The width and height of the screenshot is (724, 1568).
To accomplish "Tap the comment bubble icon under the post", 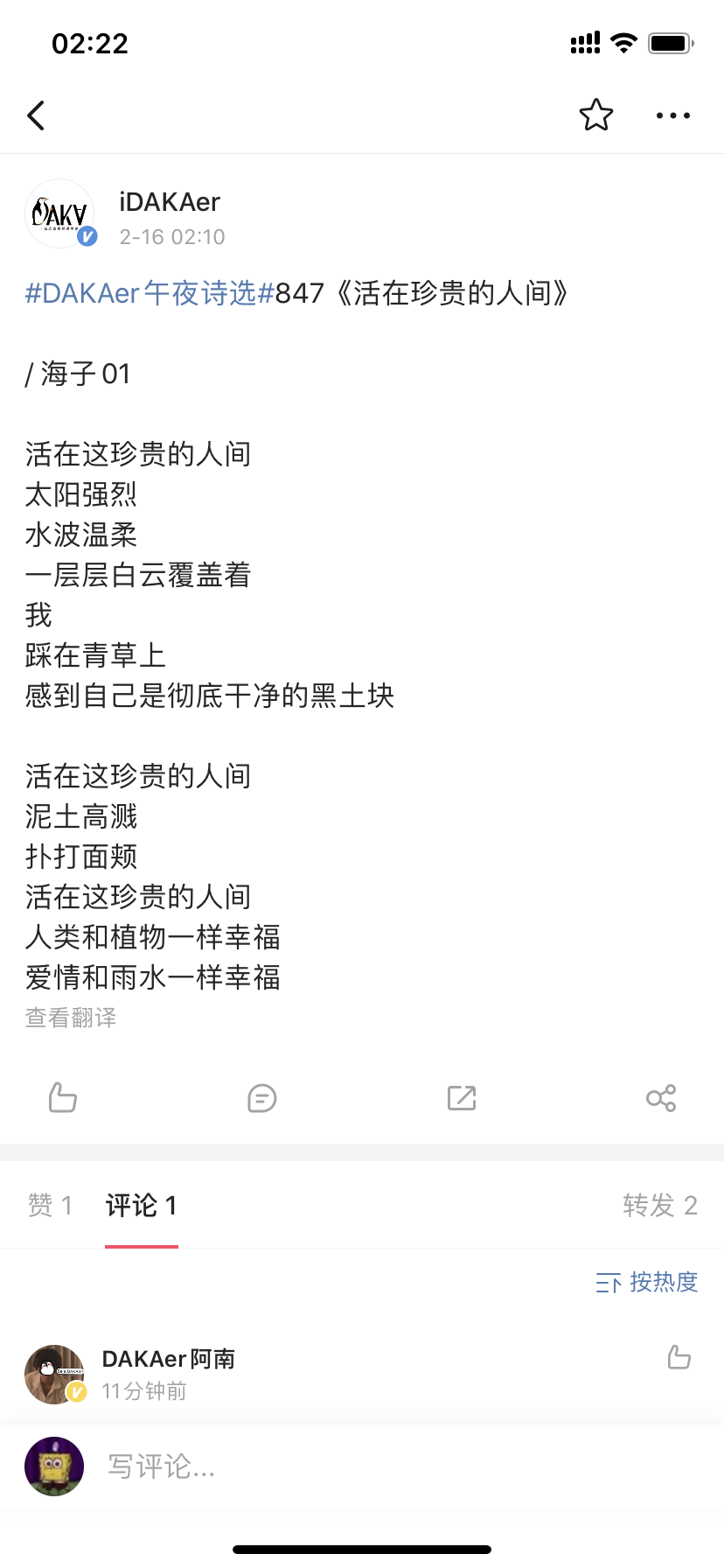I will click(x=262, y=1097).
